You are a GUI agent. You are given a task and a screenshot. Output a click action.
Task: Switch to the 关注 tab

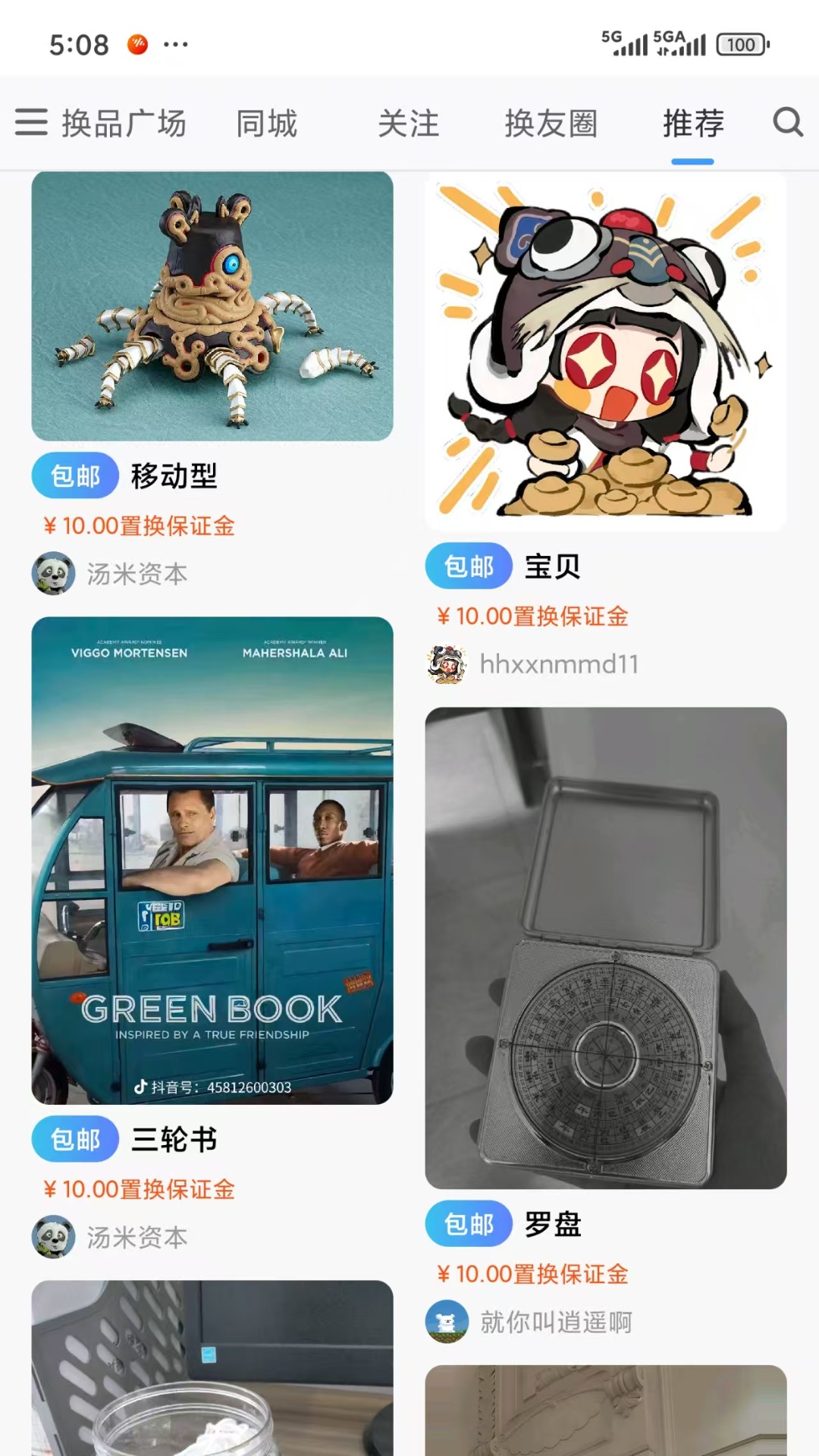click(409, 123)
